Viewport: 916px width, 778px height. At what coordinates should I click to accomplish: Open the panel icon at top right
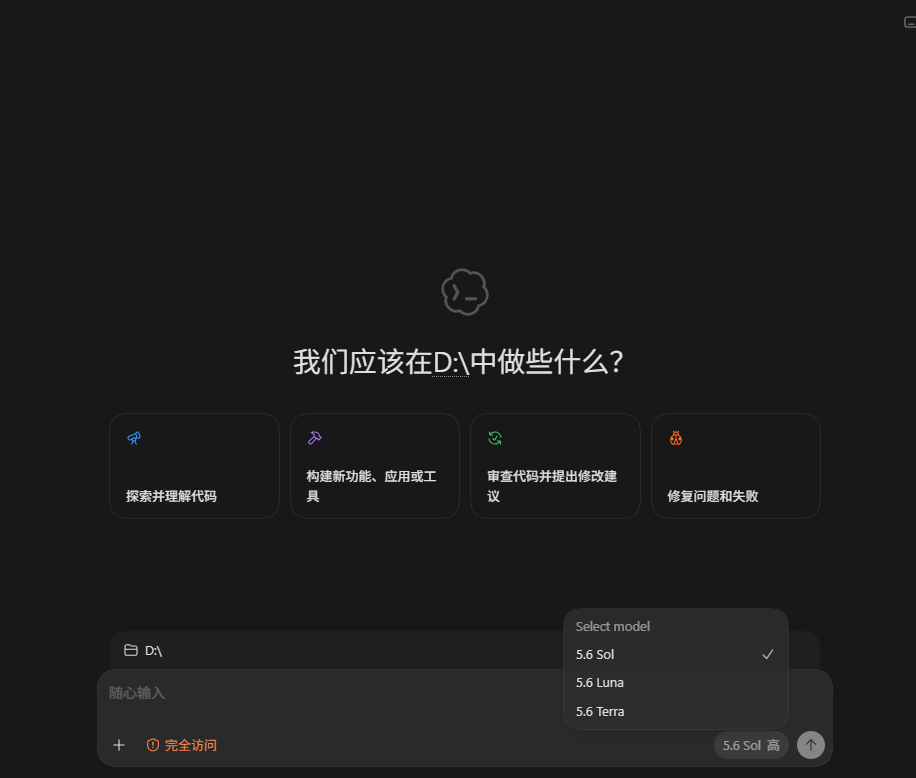pos(910,22)
